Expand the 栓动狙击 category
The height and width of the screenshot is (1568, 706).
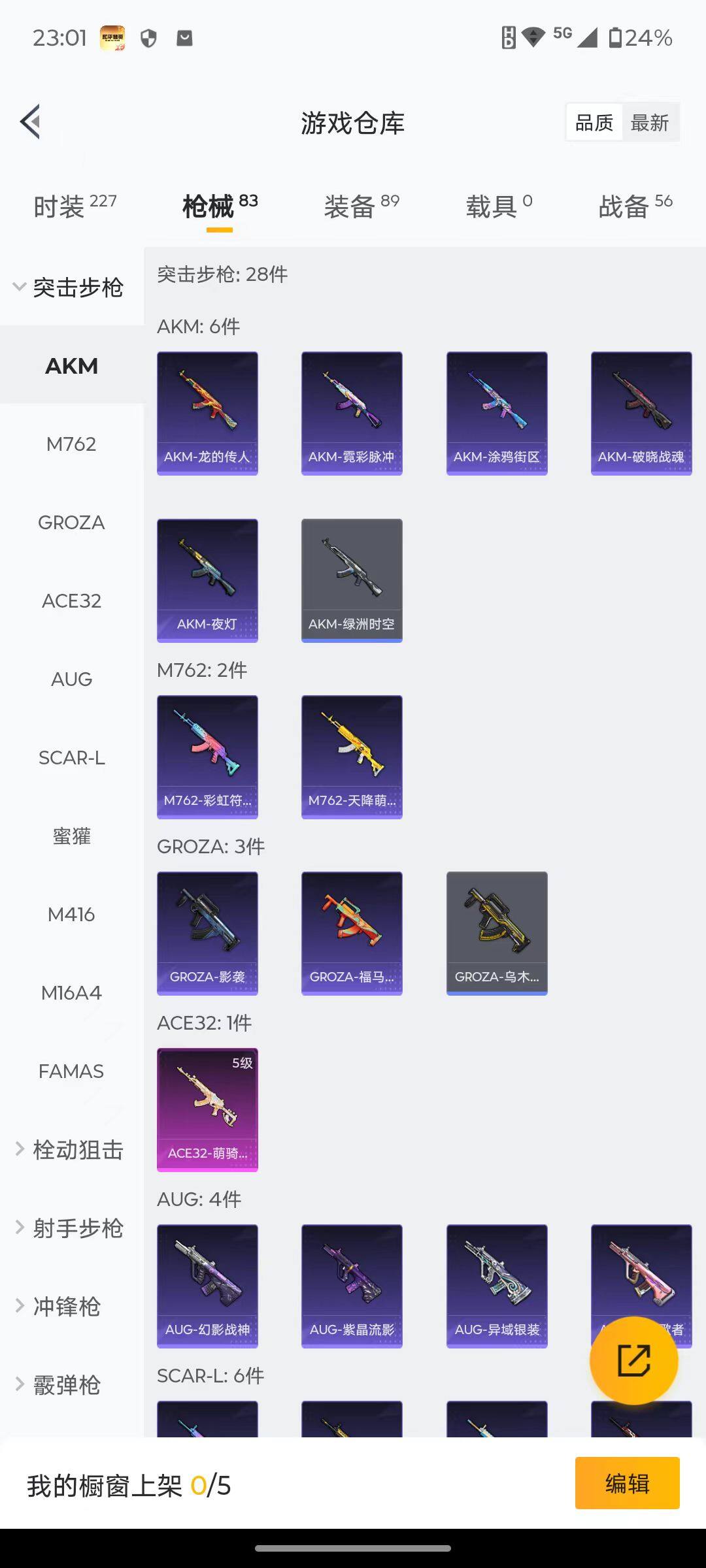[x=70, y=1150]
